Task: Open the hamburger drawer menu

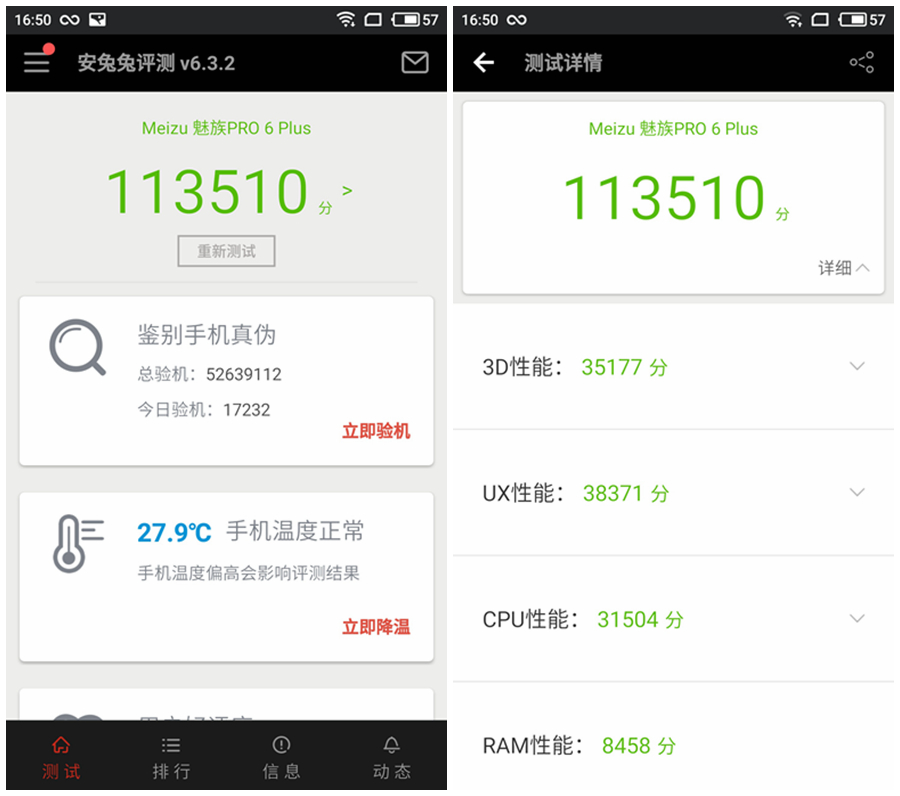Action: point(37,62)
